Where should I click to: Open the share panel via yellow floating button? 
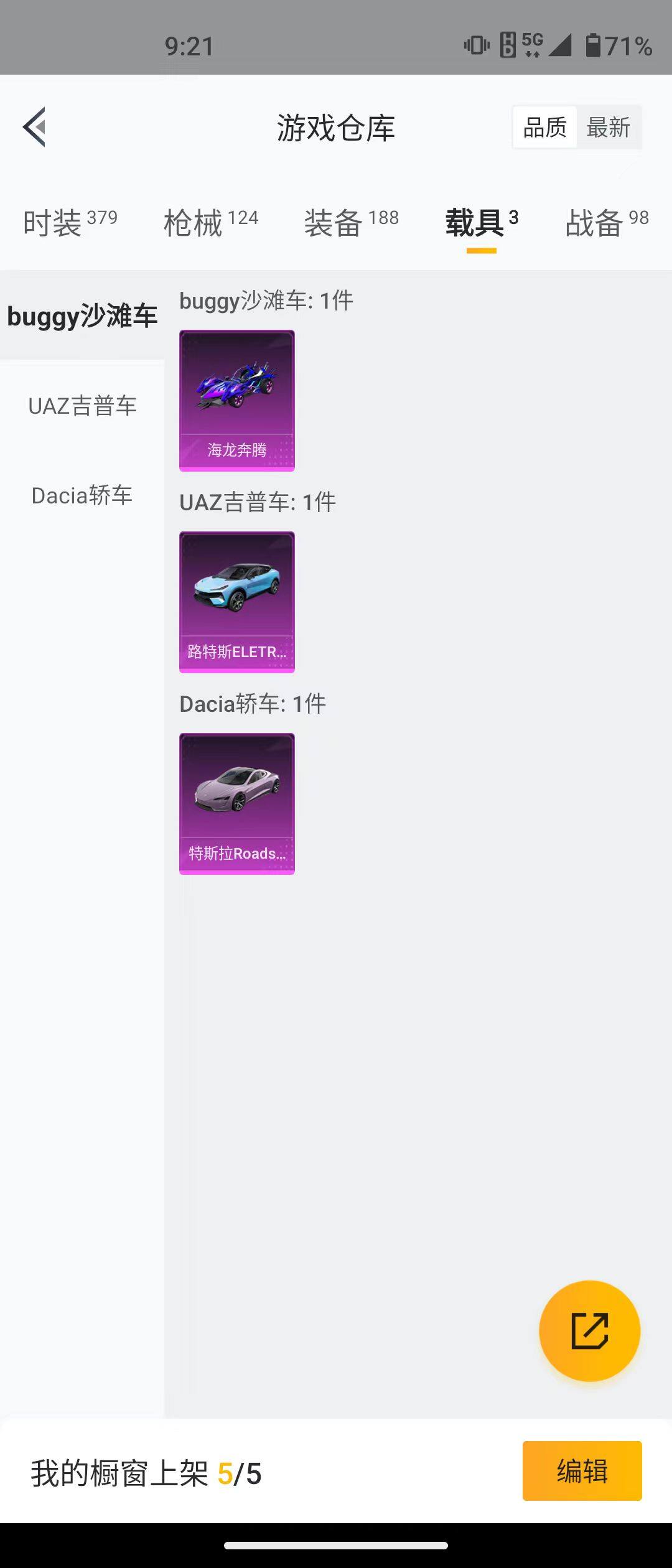point(590,1330)
